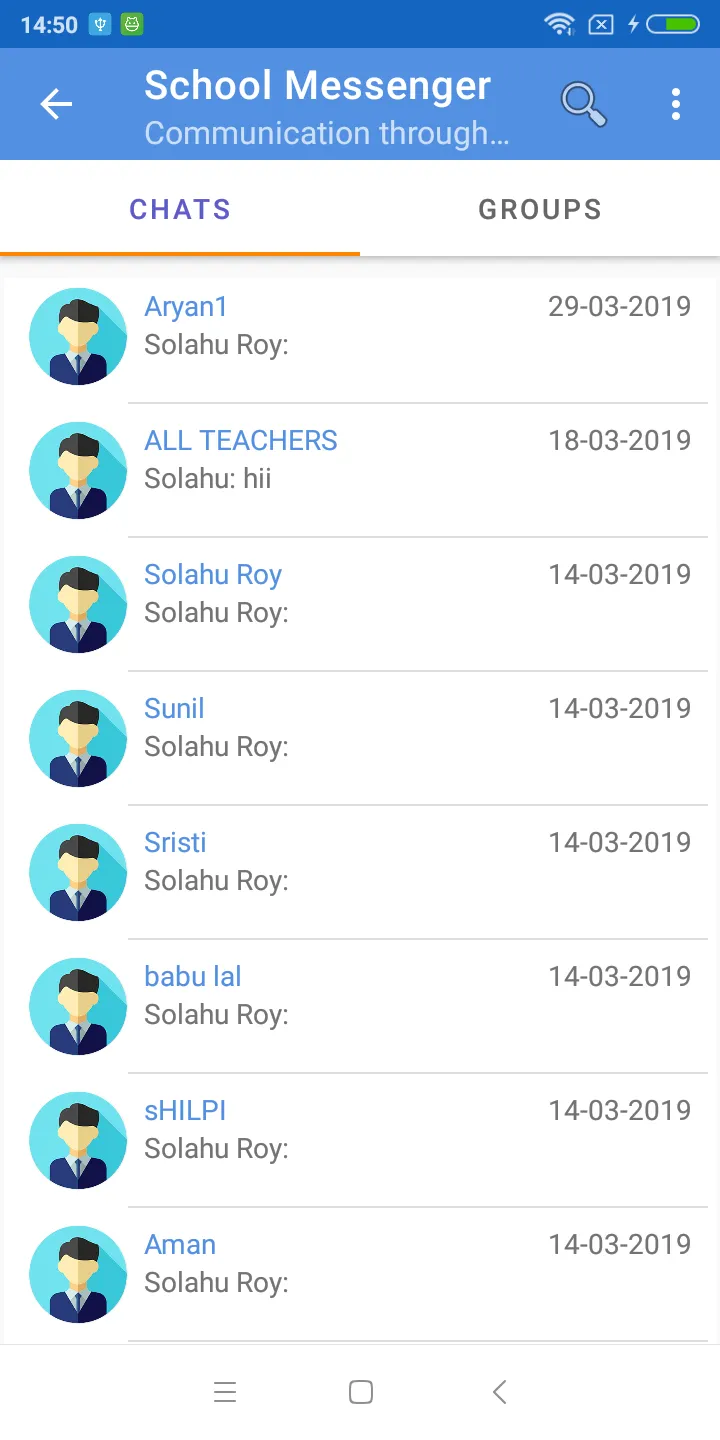Screen dimensions: 720x1440
Task: Tap the recents button in navigation bar
Action: tap(225, 1391)
